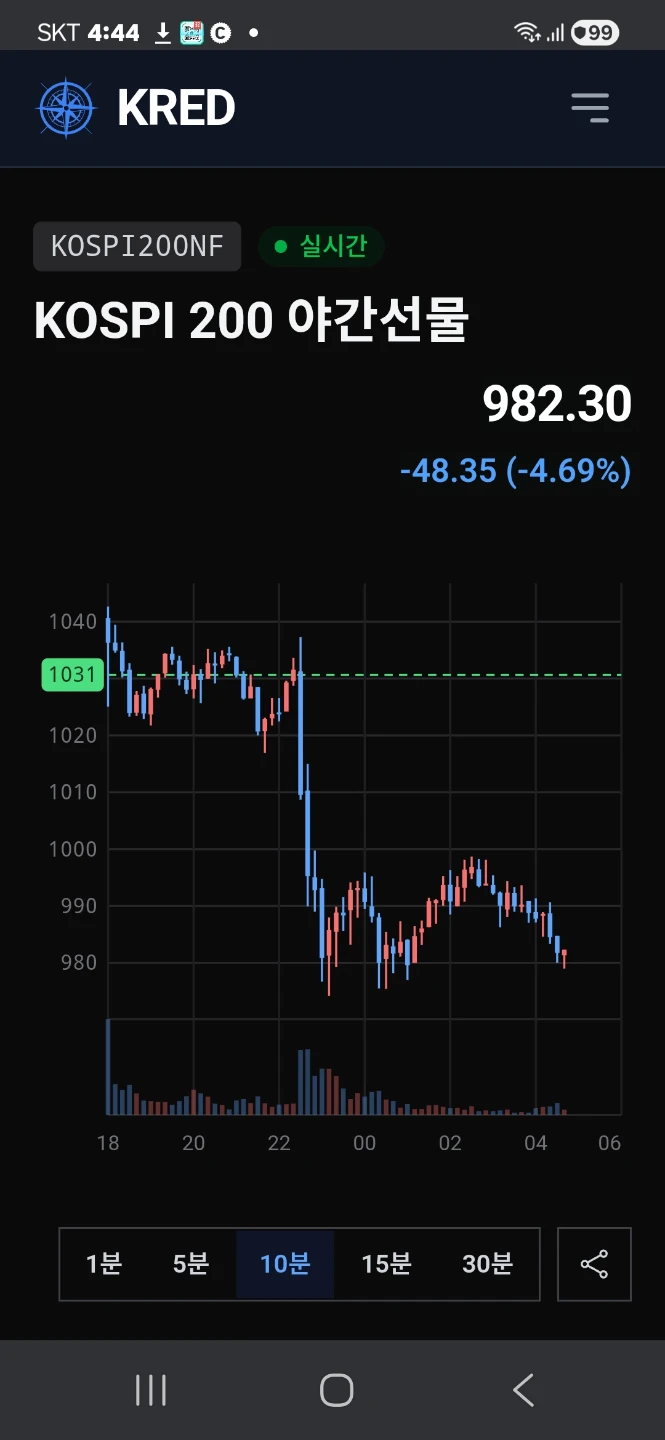Open recent apps from navigation bar
Screen dimensions: 665x1440
(x=151, y=1390)
